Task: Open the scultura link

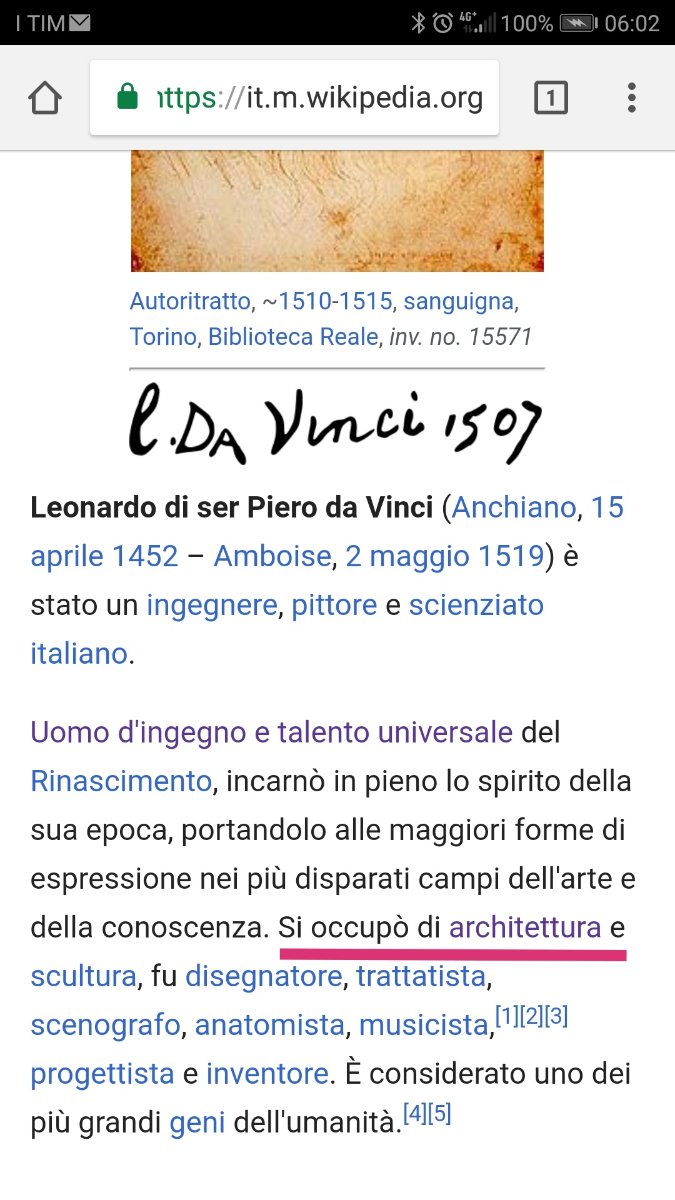Action: point(83,976)
